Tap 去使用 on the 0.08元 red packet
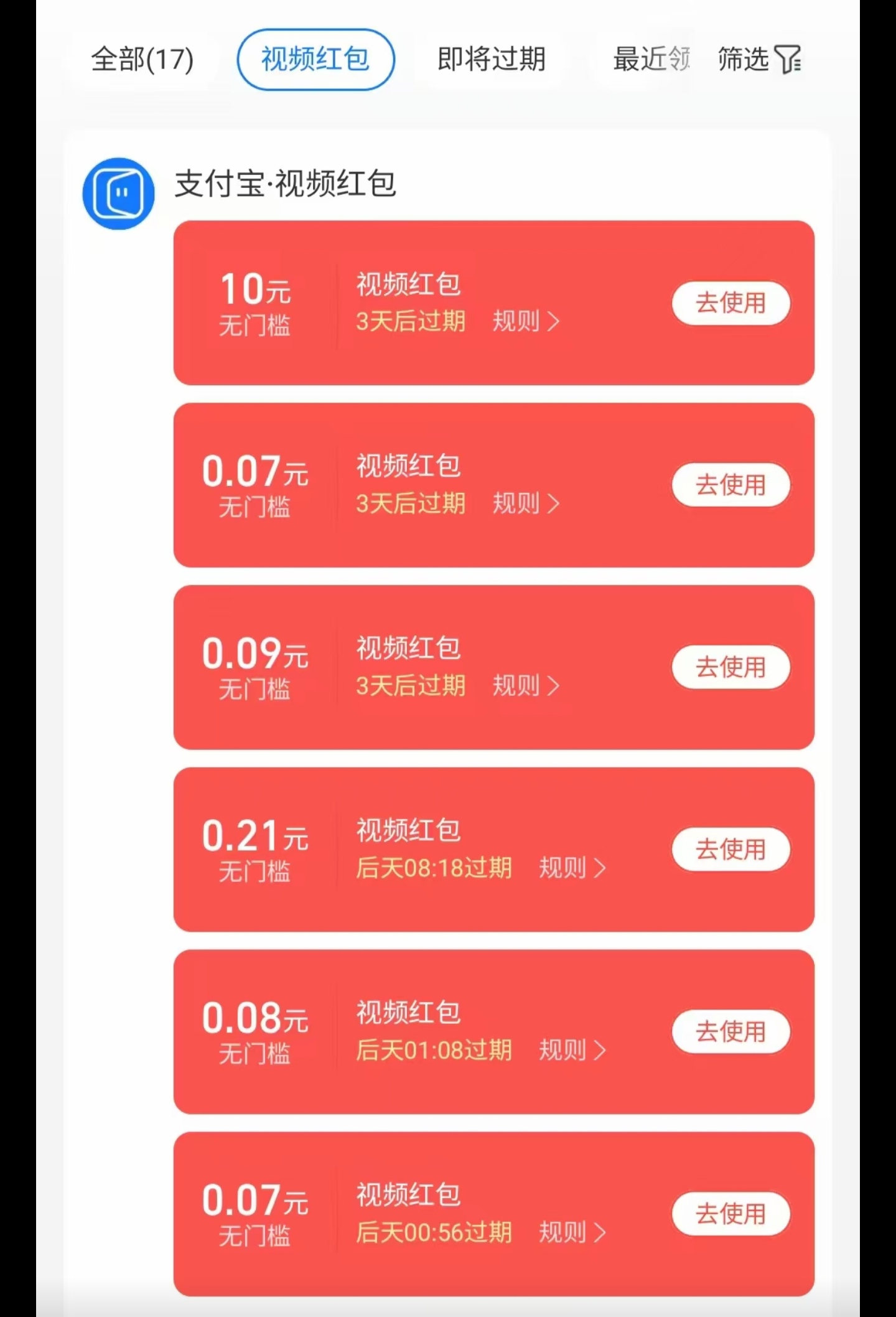 coord(731,1031)
